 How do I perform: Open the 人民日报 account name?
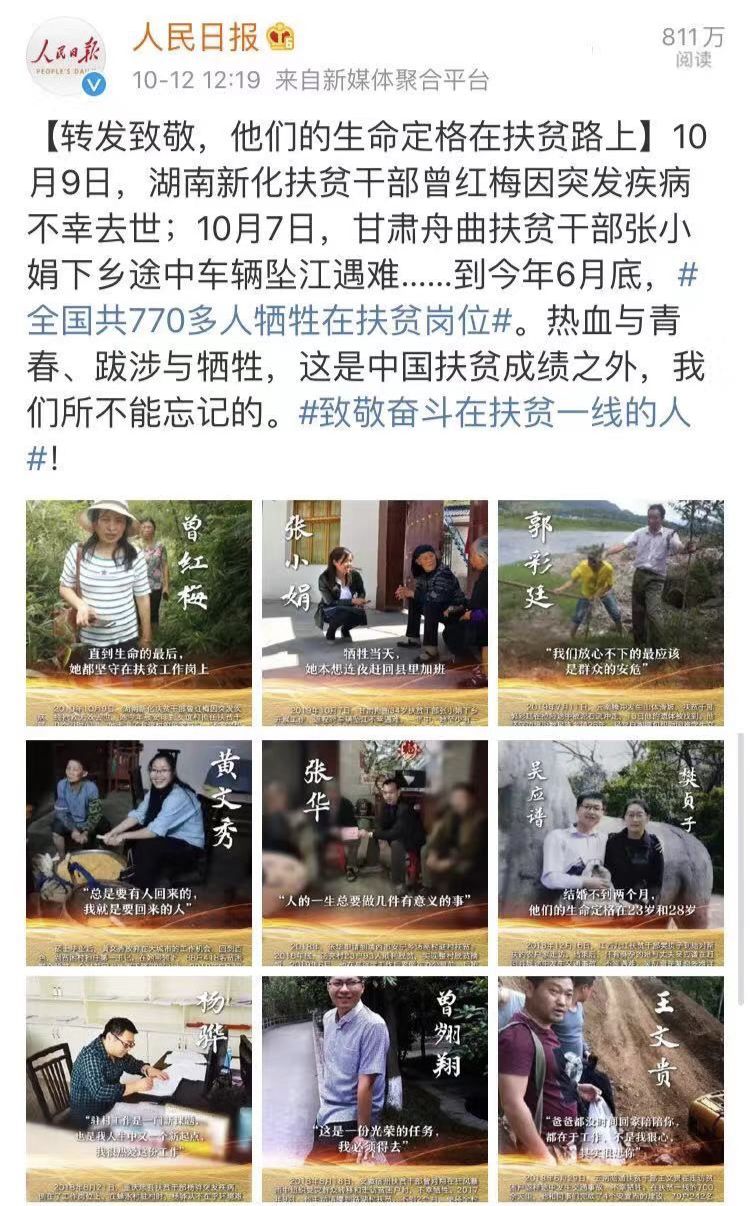point(196,38)
